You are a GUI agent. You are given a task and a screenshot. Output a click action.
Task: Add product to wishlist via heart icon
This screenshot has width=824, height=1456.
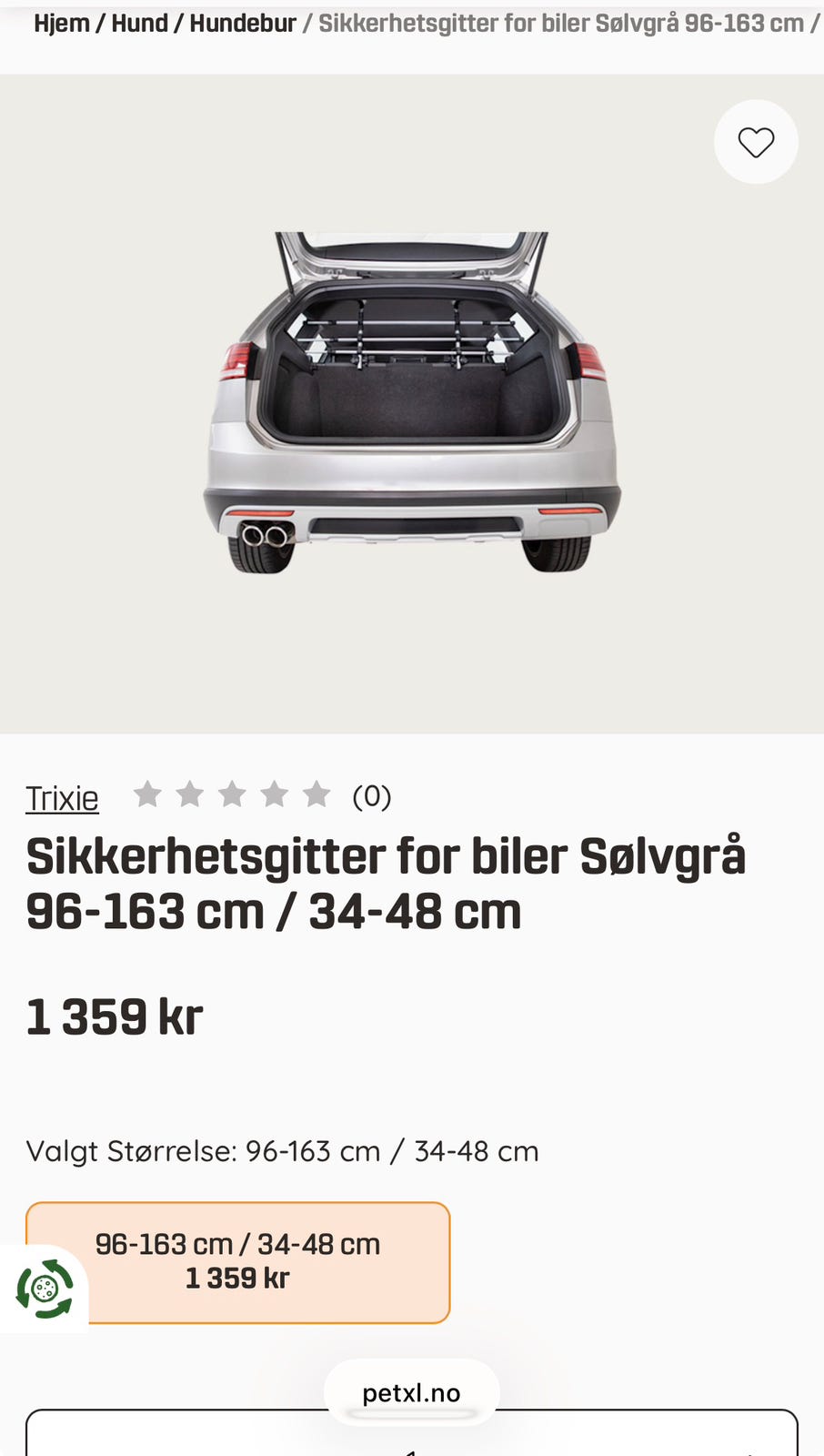tap(756, 141)
